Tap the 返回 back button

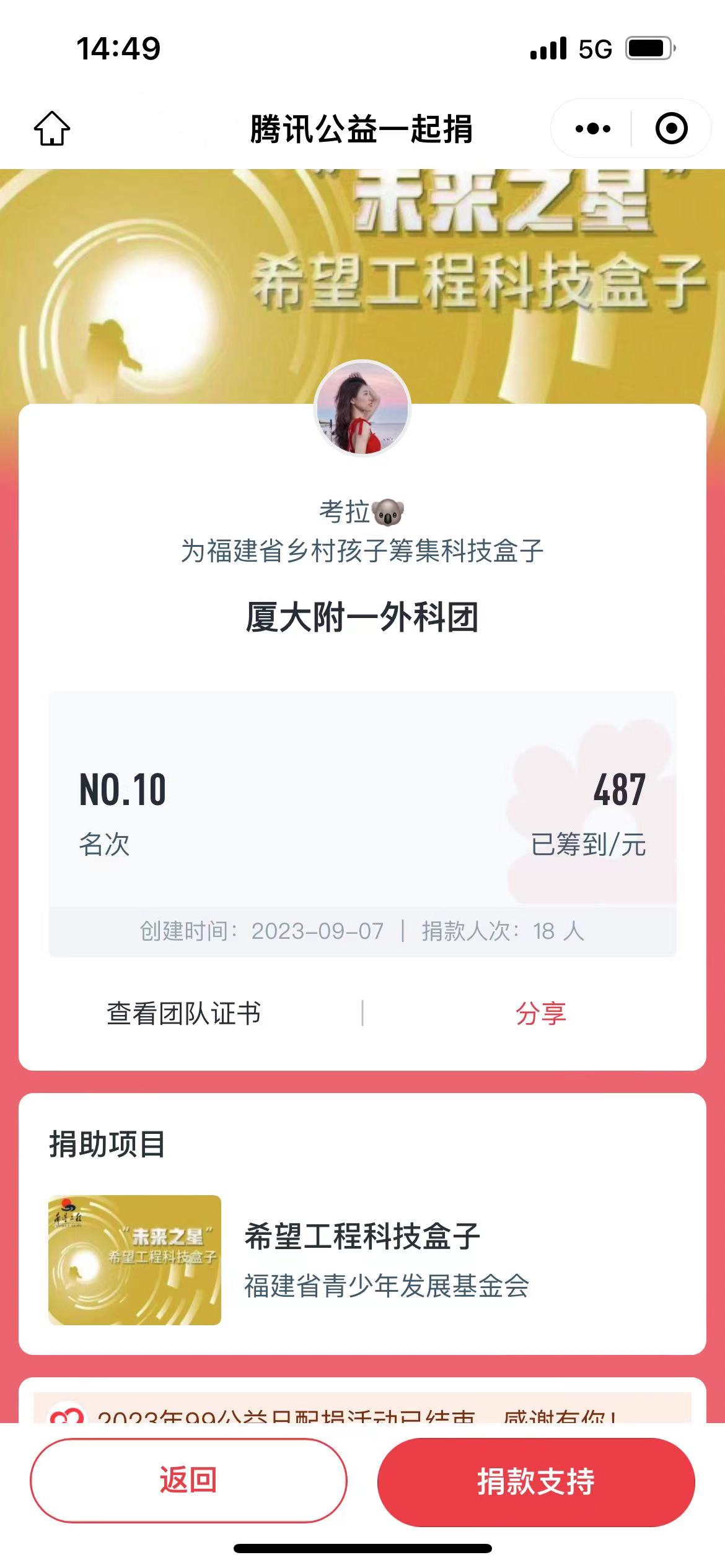click(x=188, y=1480)
